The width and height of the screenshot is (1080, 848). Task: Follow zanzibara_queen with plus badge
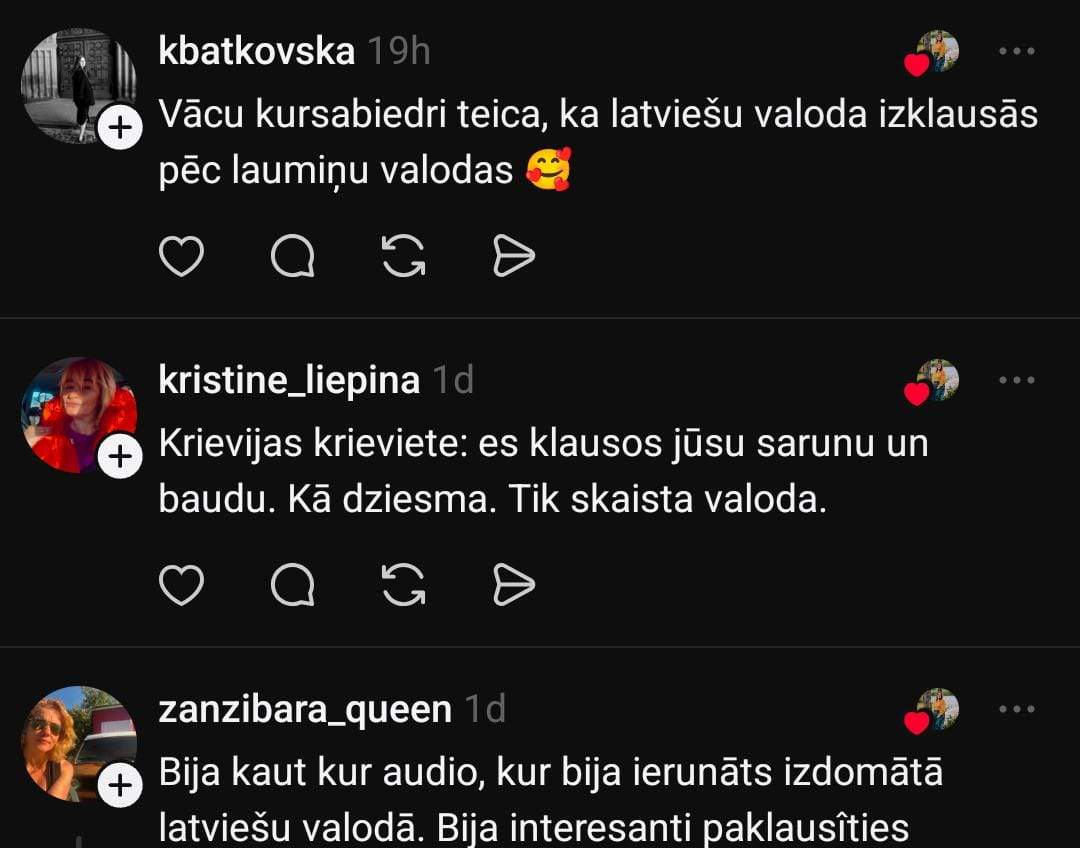121,786
